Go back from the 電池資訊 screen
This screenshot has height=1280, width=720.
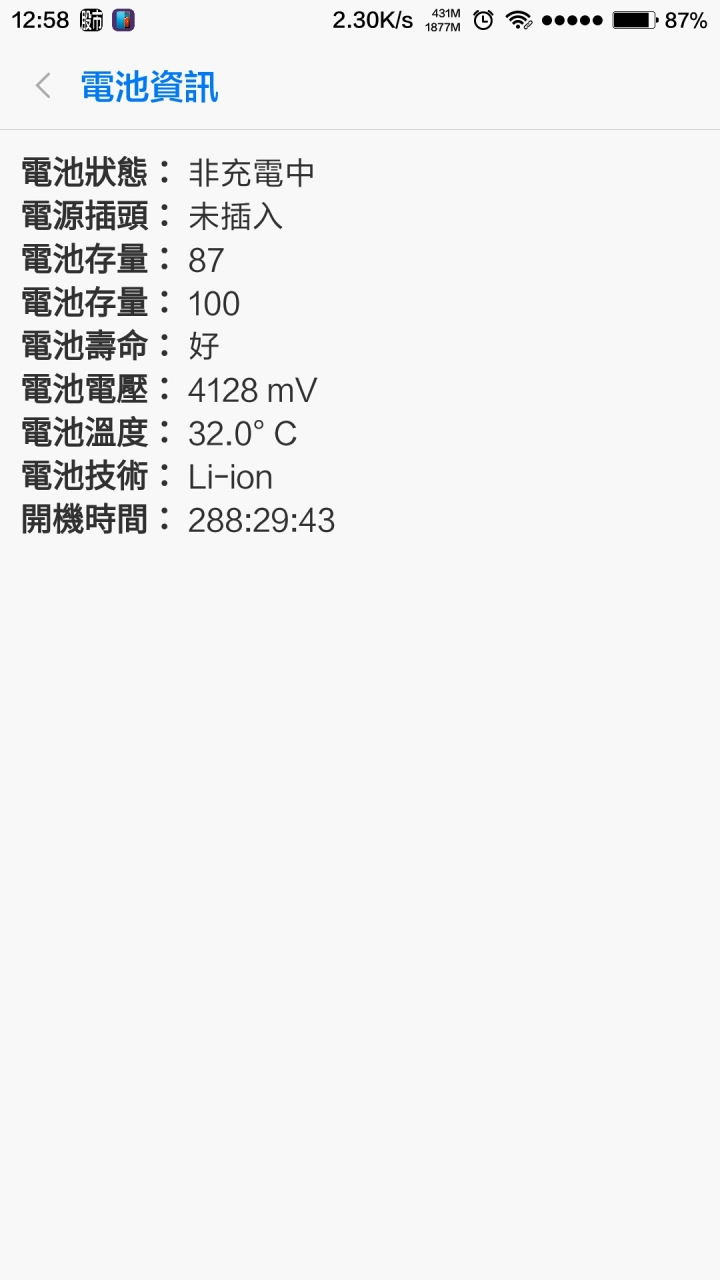(43, 86)
